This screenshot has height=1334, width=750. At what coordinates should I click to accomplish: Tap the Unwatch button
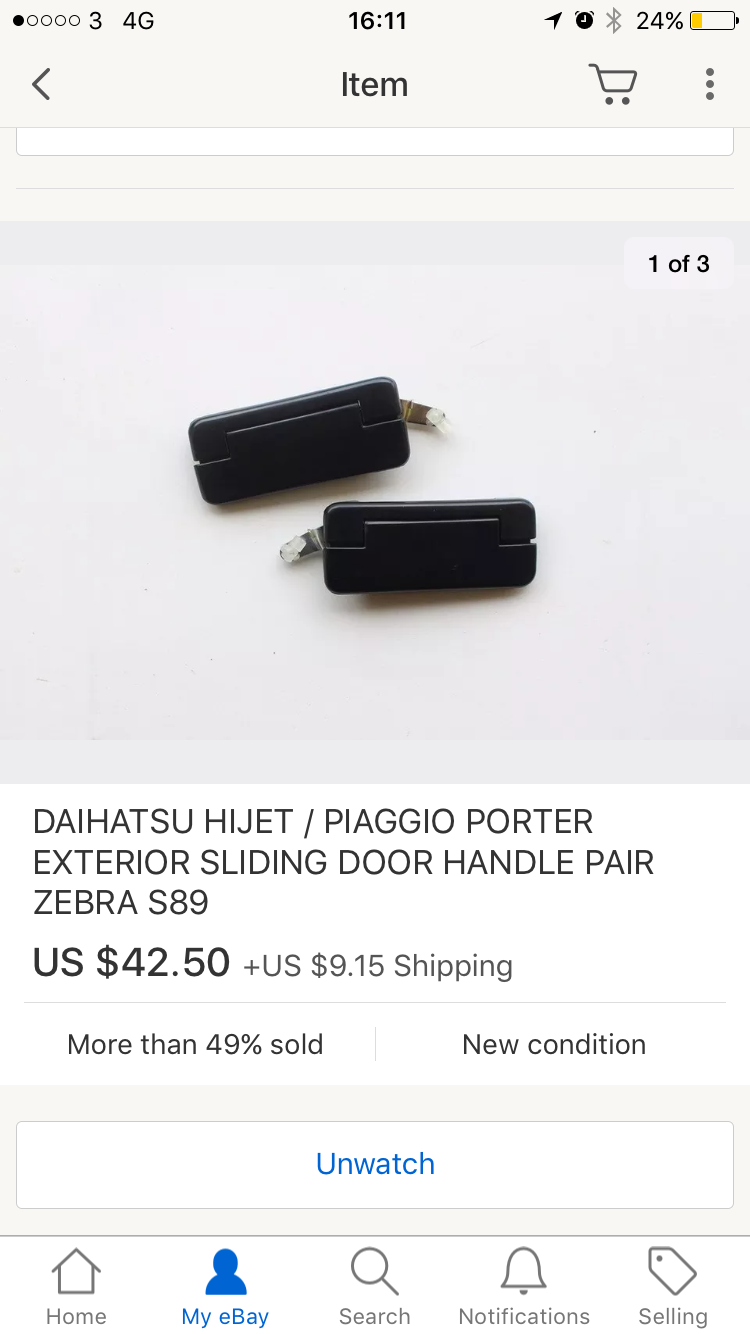tap(375, 1164)
